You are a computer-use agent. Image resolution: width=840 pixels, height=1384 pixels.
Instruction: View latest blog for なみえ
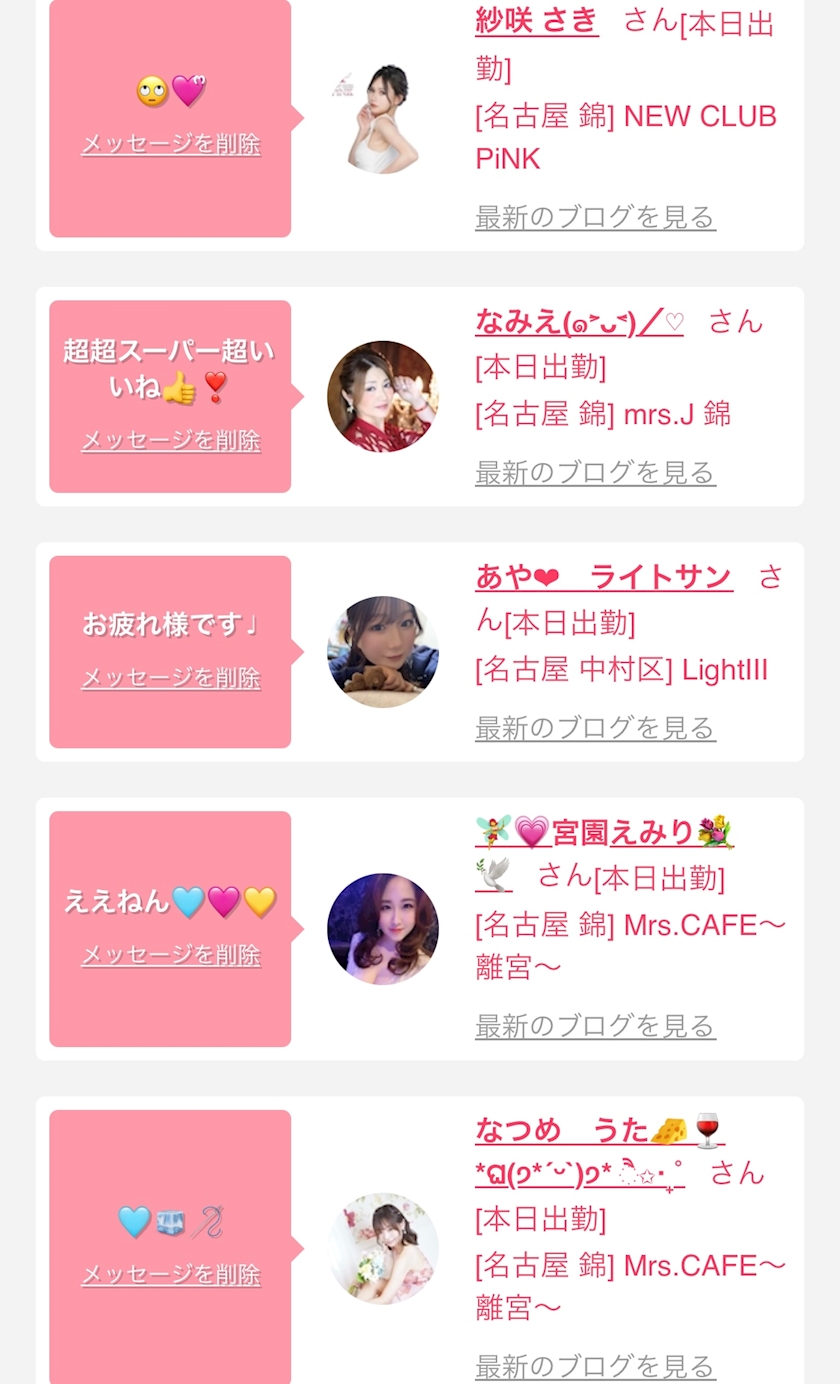(595, 472)
